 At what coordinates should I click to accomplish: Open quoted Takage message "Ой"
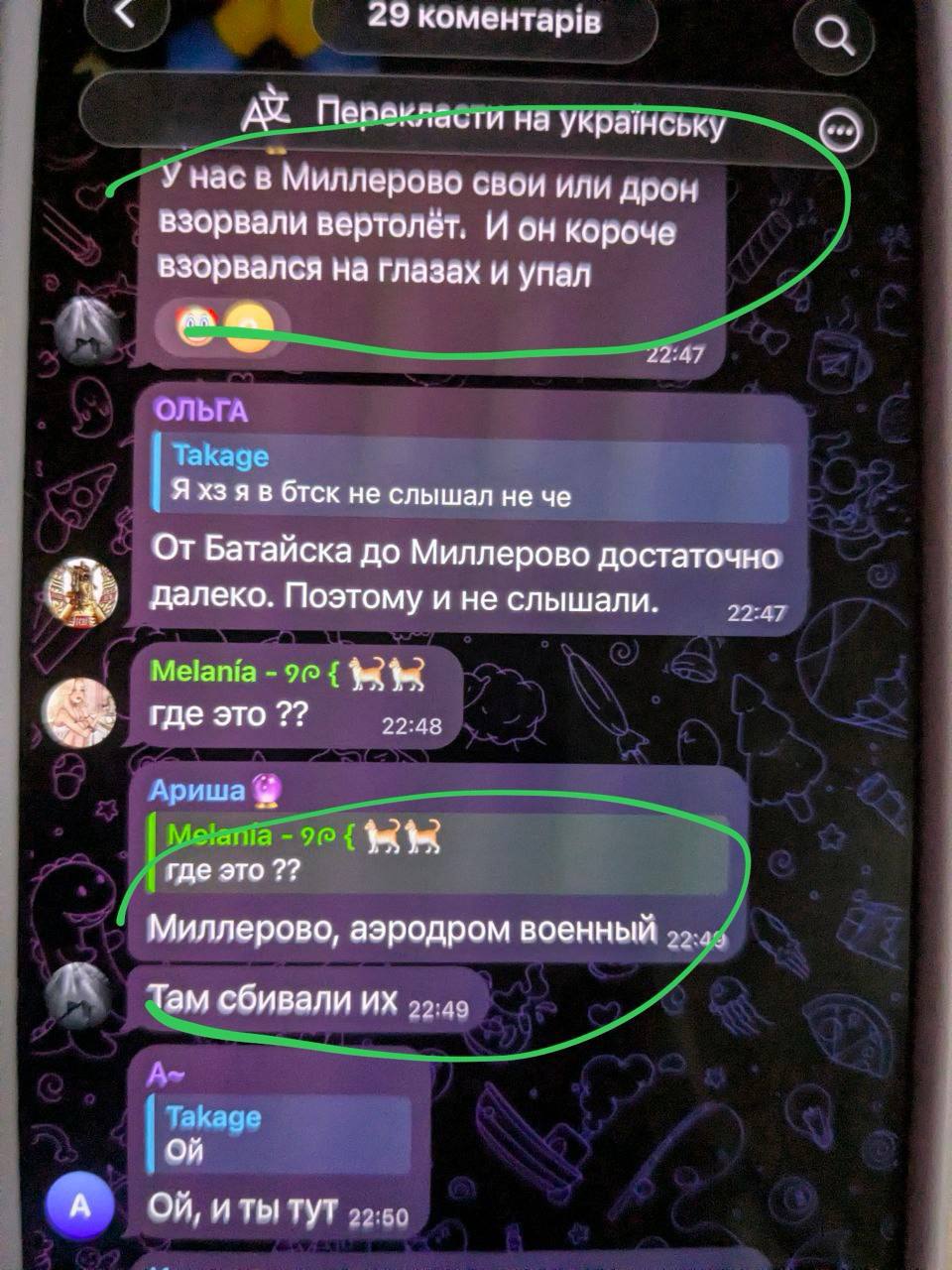pos(278,1134)
